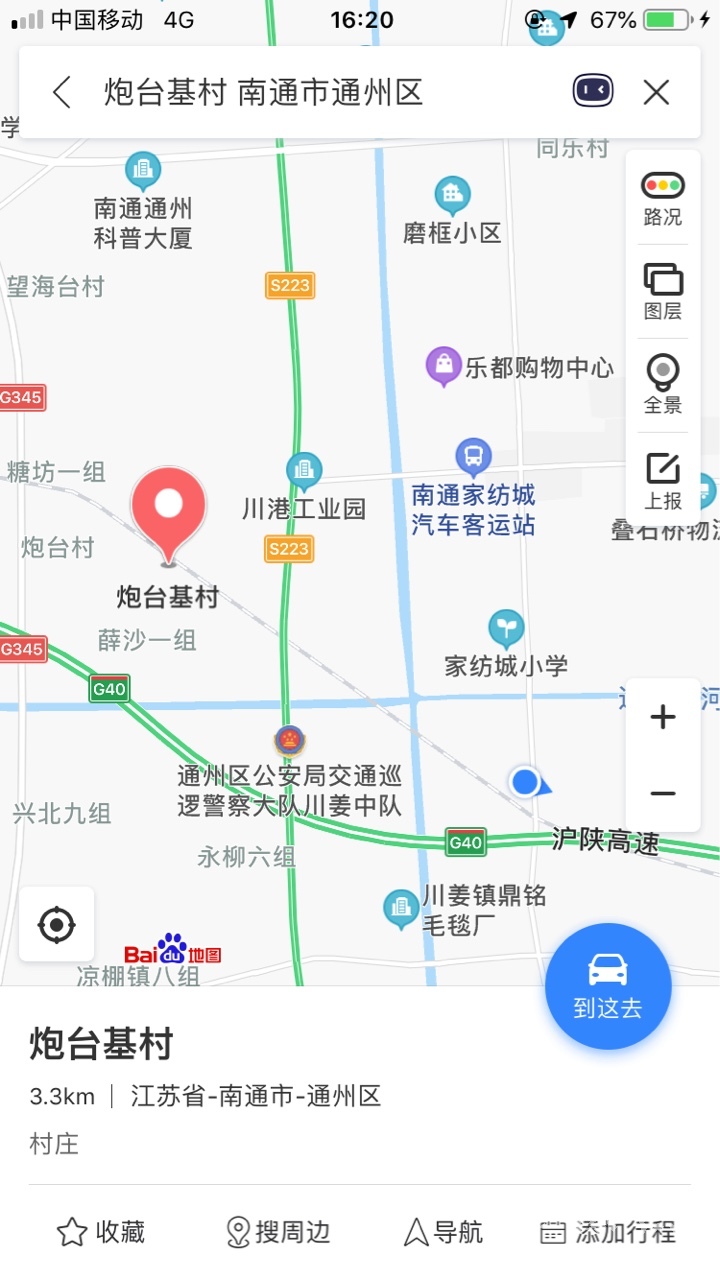Switch to 全景 panorama view

tap(662, 384)
